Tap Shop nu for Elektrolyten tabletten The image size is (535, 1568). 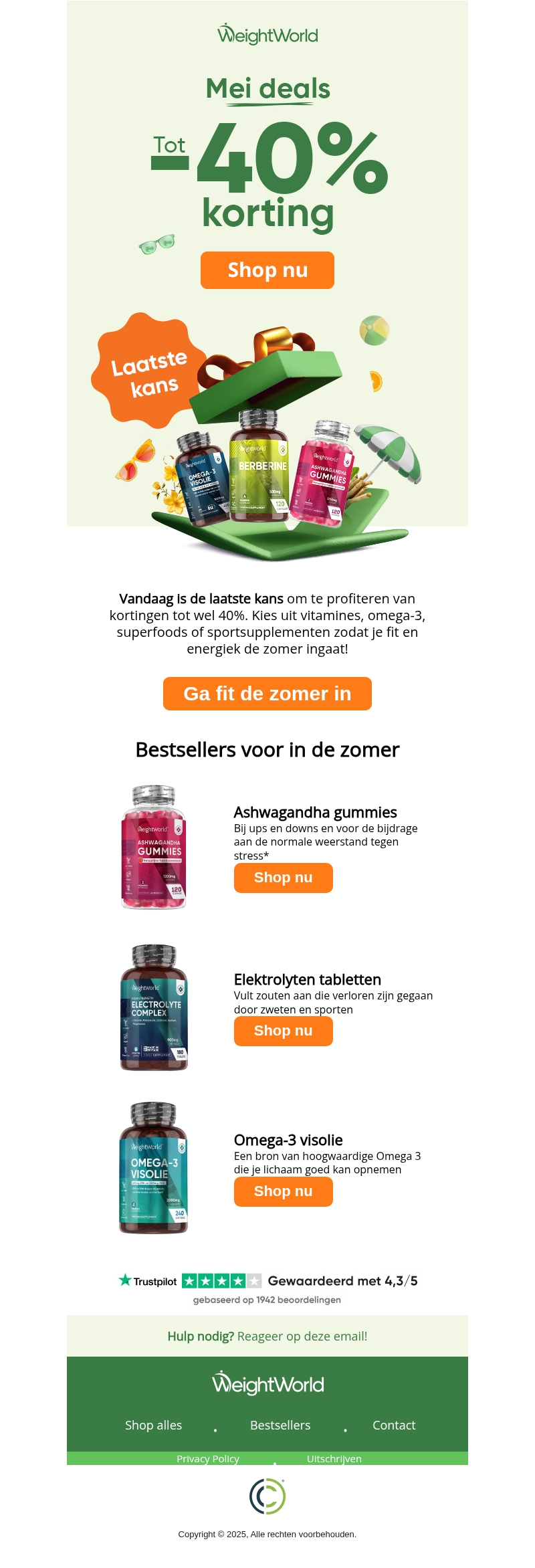pyautogui.click(x=283, y=1031)
